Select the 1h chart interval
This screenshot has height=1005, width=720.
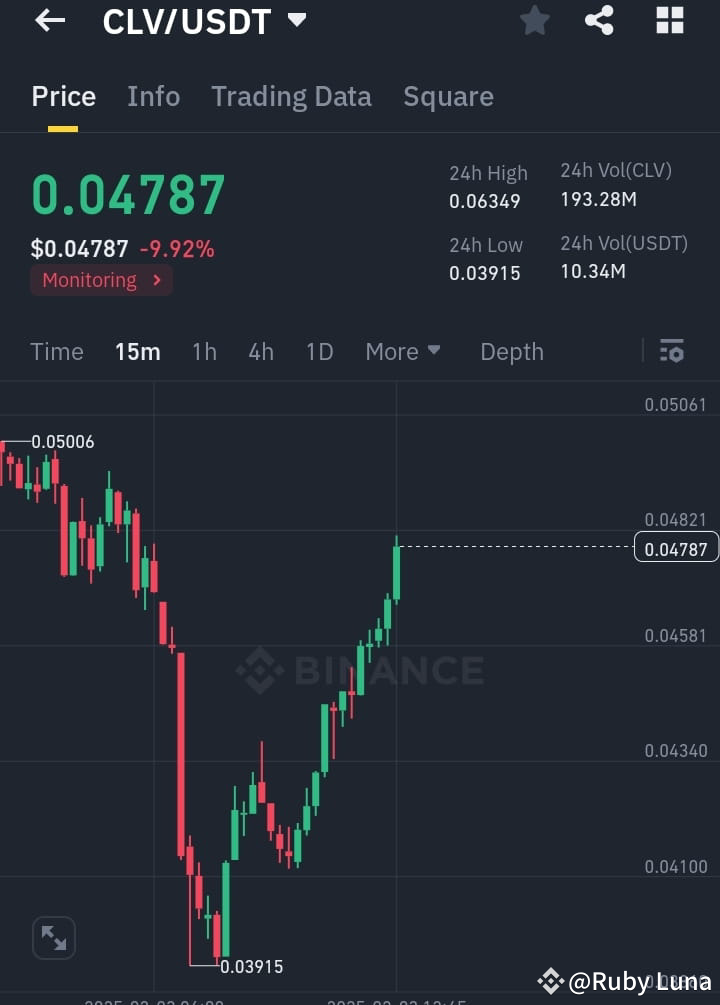pos(204,351)
